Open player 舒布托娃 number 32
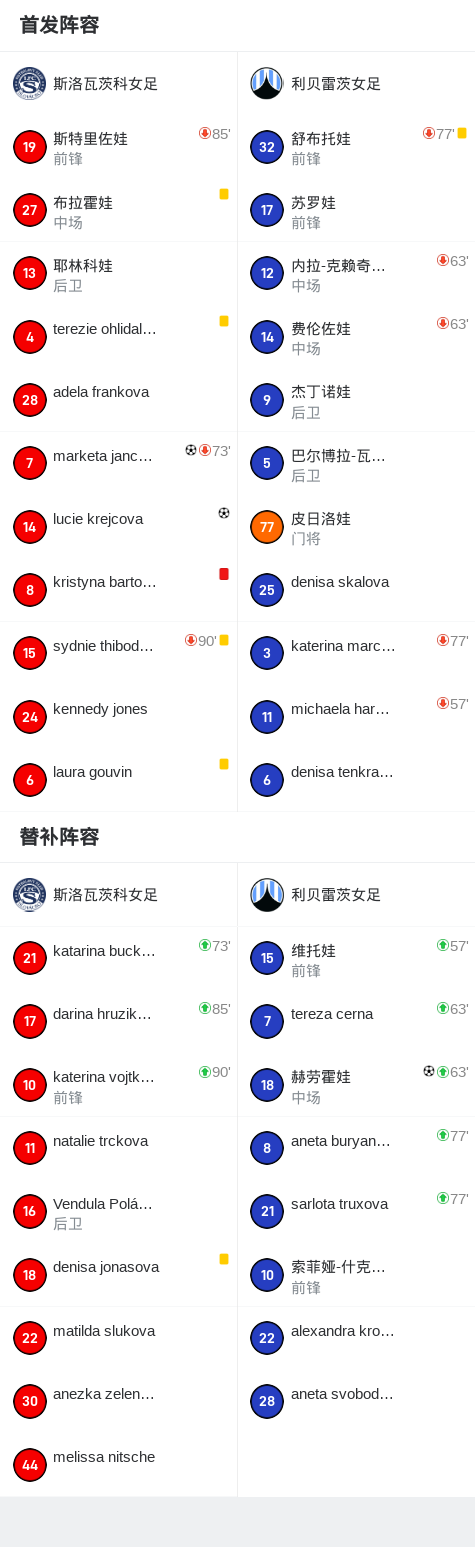475x1547 pixels. point(356,147)
